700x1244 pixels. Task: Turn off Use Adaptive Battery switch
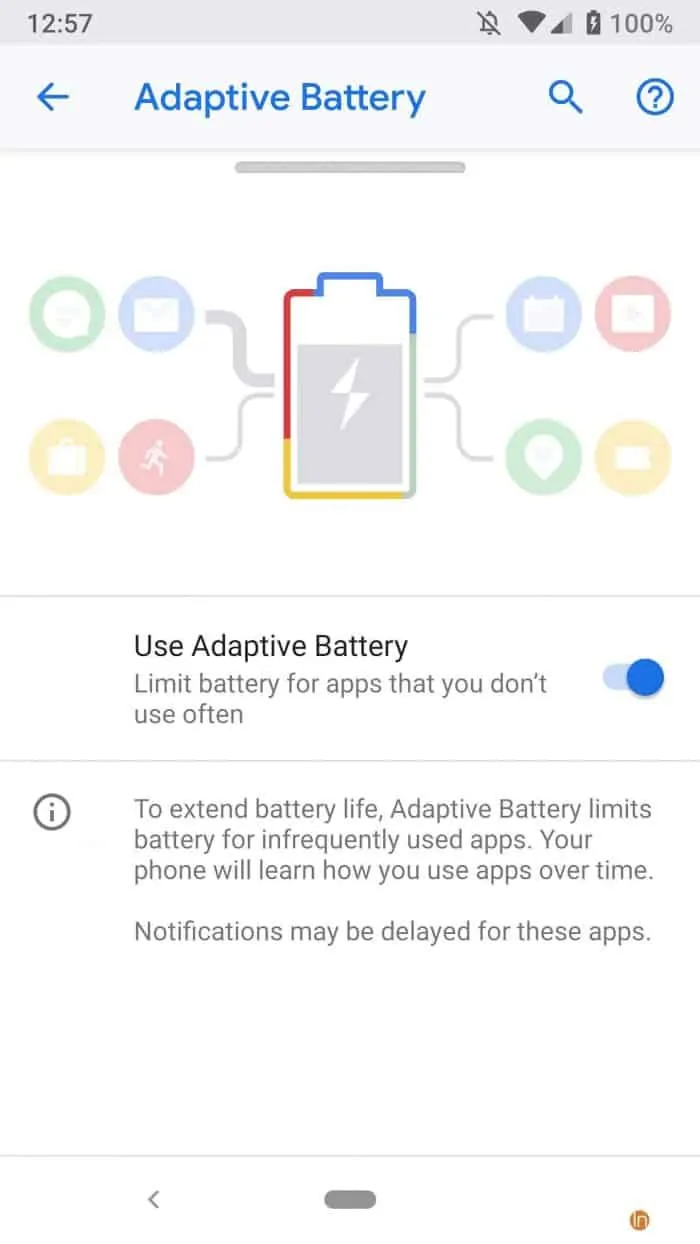pyautogui.click(x=634, y=678)
